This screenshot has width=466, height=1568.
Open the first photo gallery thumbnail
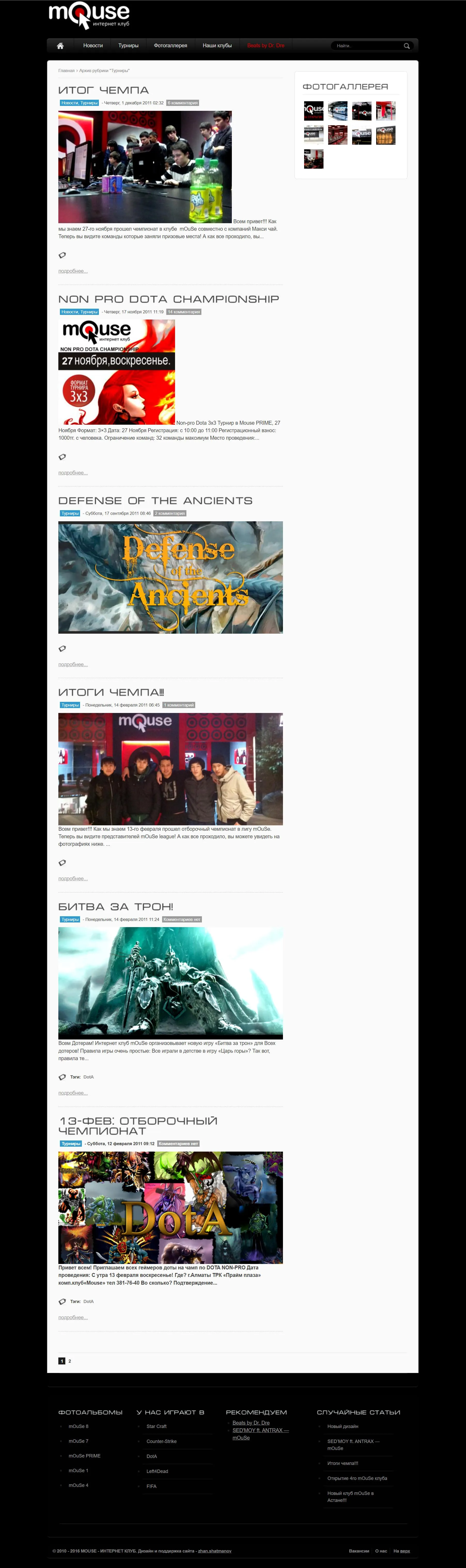coord(313,111)
